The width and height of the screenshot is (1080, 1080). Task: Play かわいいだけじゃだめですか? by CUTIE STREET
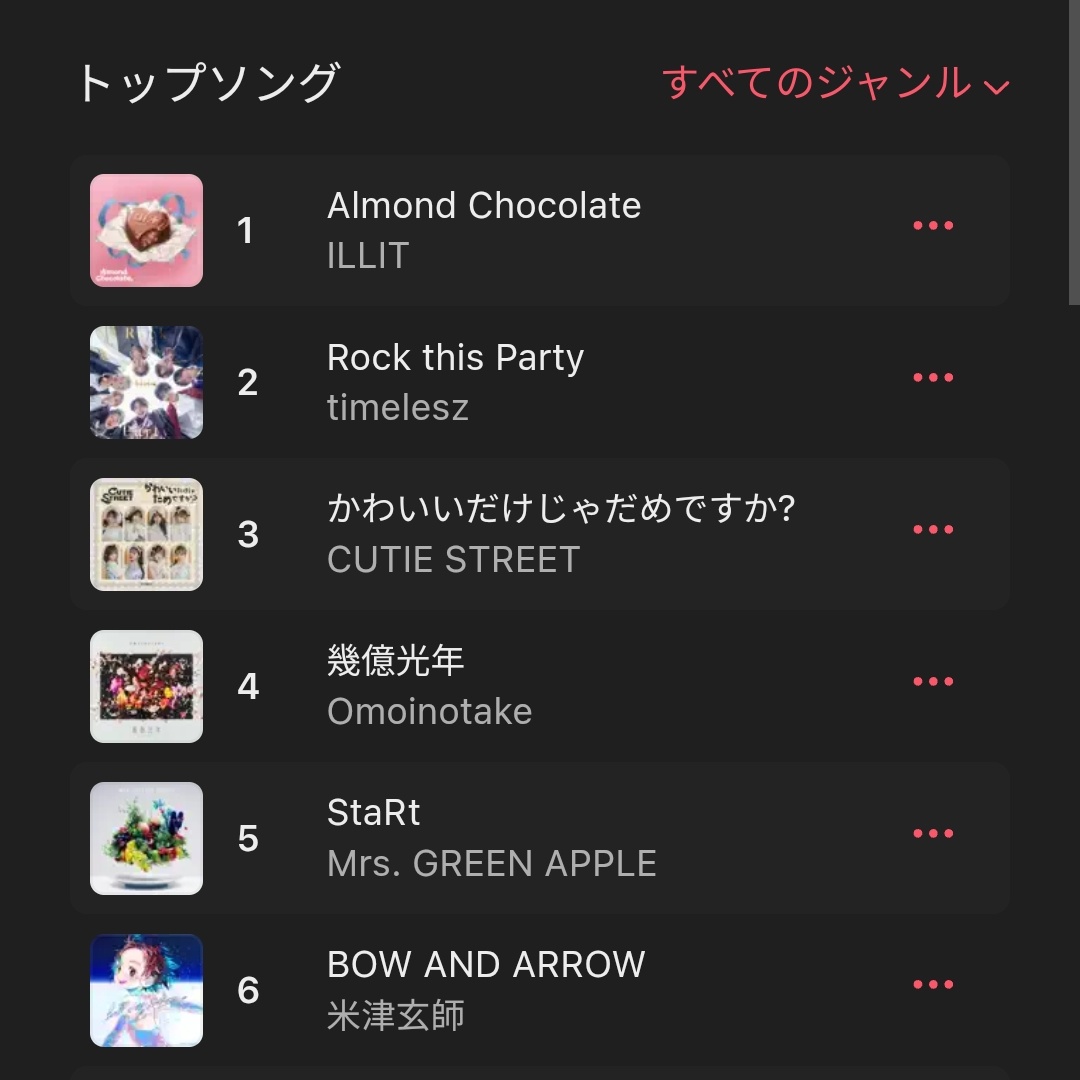(x=560, y=534)
